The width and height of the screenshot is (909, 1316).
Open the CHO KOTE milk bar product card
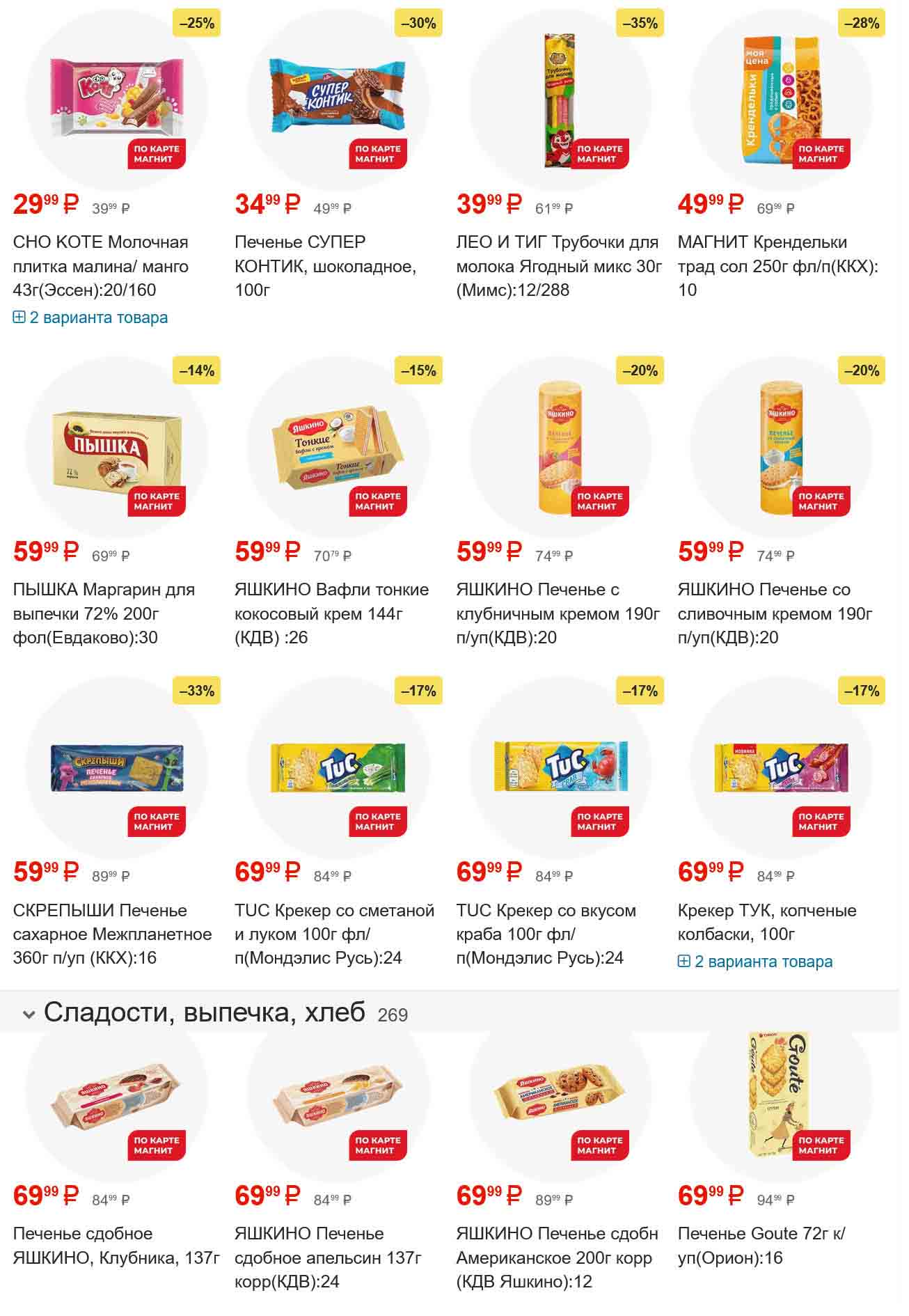tap(101, 265)
